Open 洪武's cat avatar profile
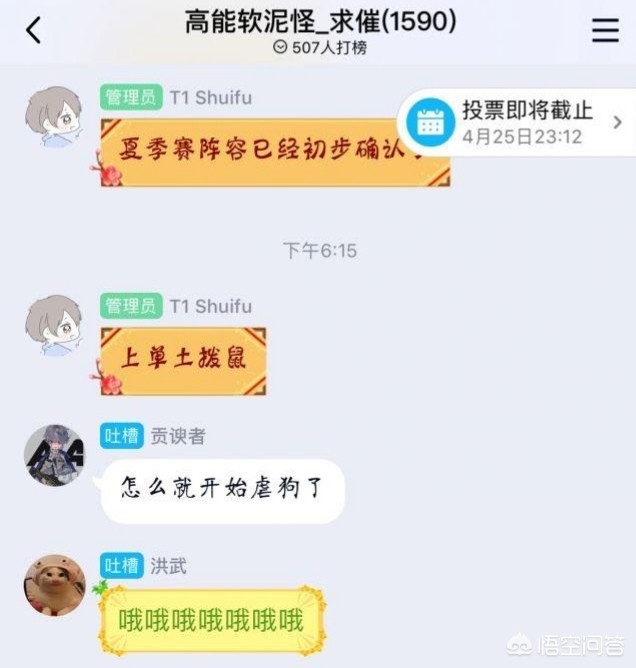Image resolution: width=636 pixels, height=668 pixels. click(x=53, y=585)
